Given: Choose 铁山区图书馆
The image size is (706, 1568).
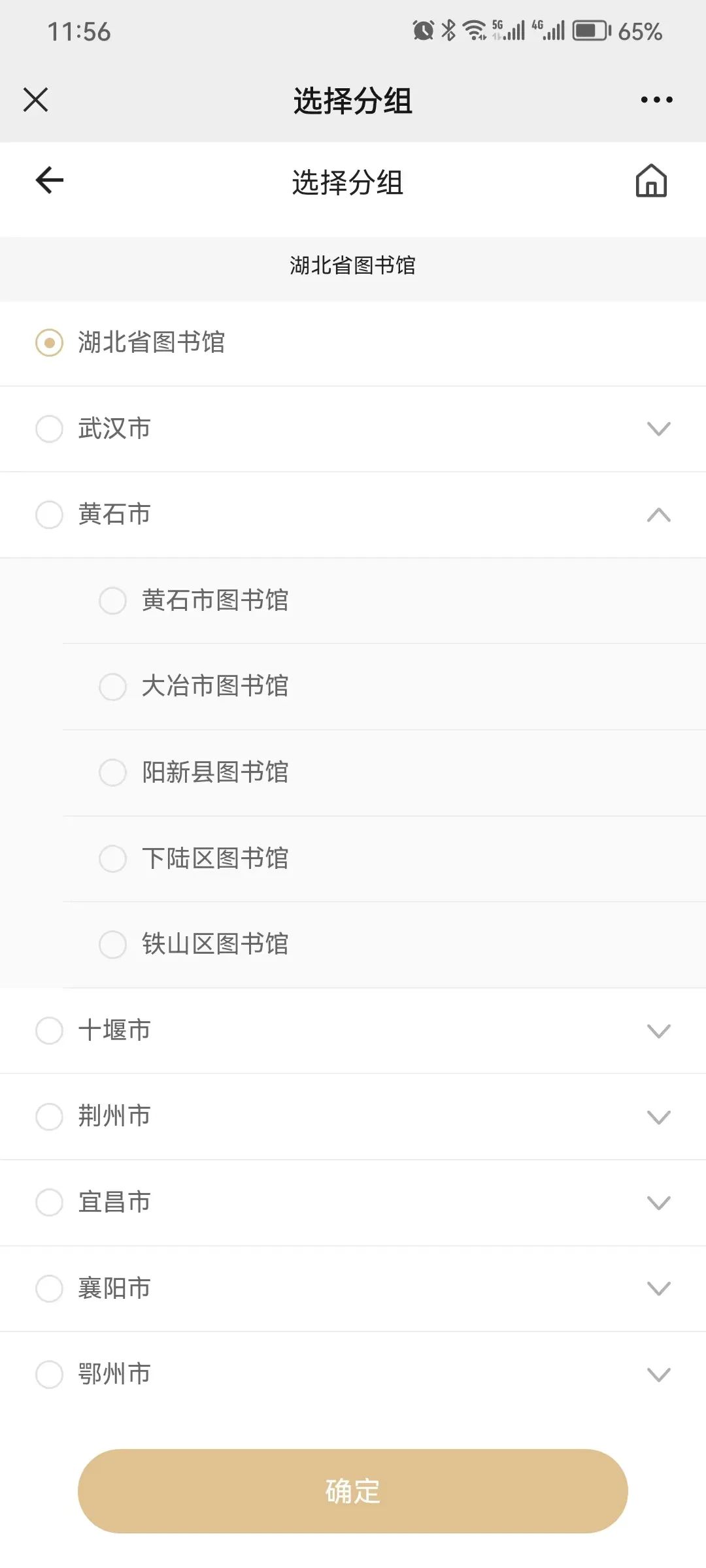Looking at the screenshot, I should click(112, 944).
